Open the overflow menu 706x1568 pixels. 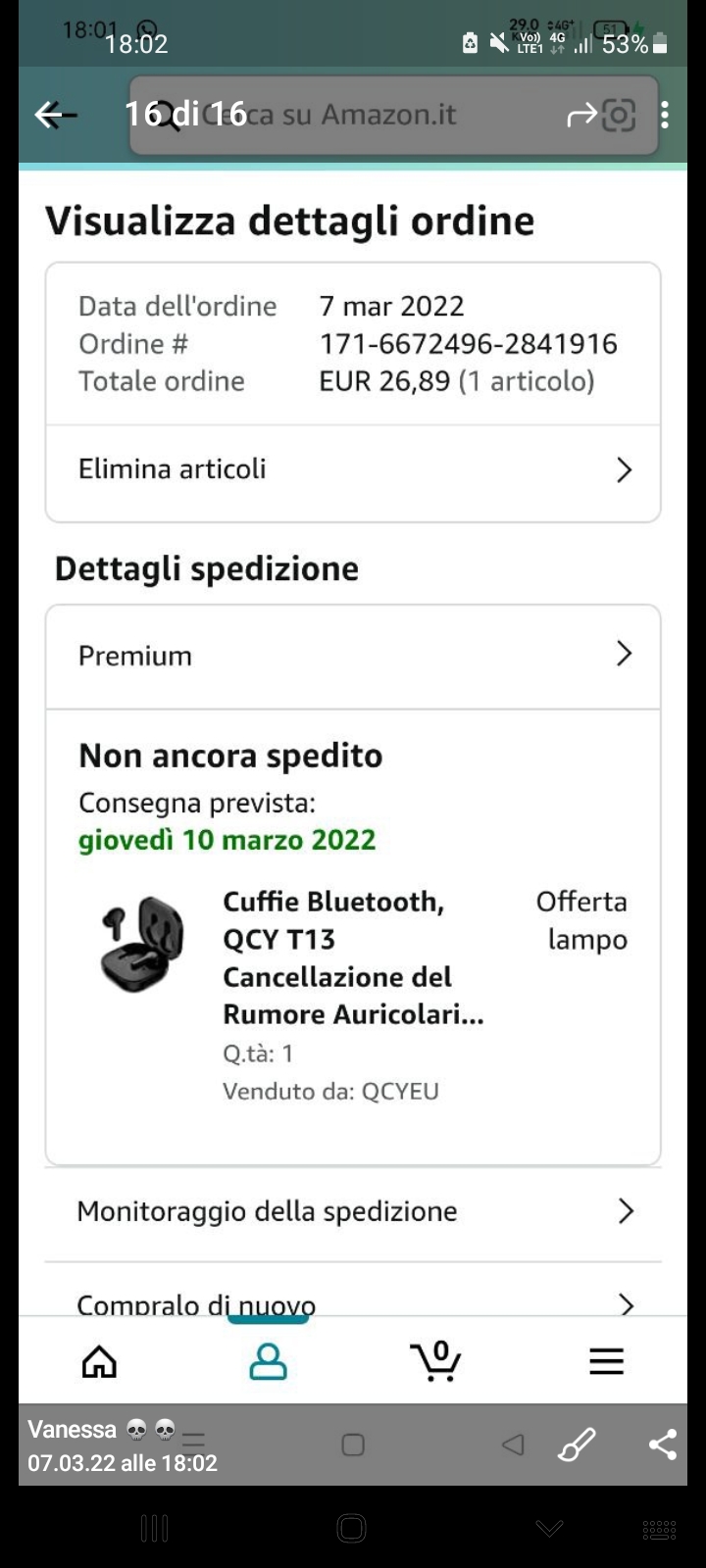(665, 116)
